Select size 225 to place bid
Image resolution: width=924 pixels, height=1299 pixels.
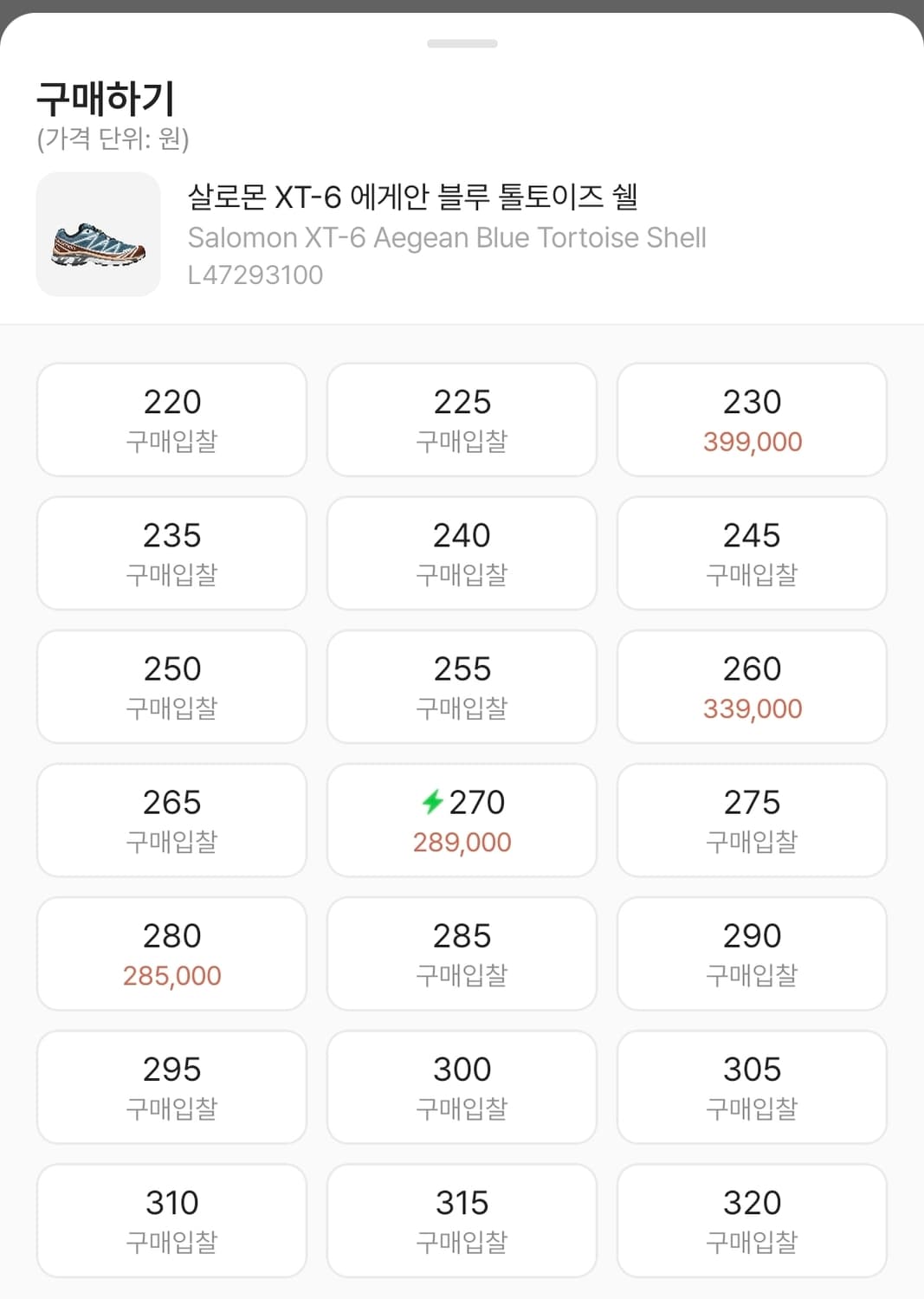tap(462, 419)
